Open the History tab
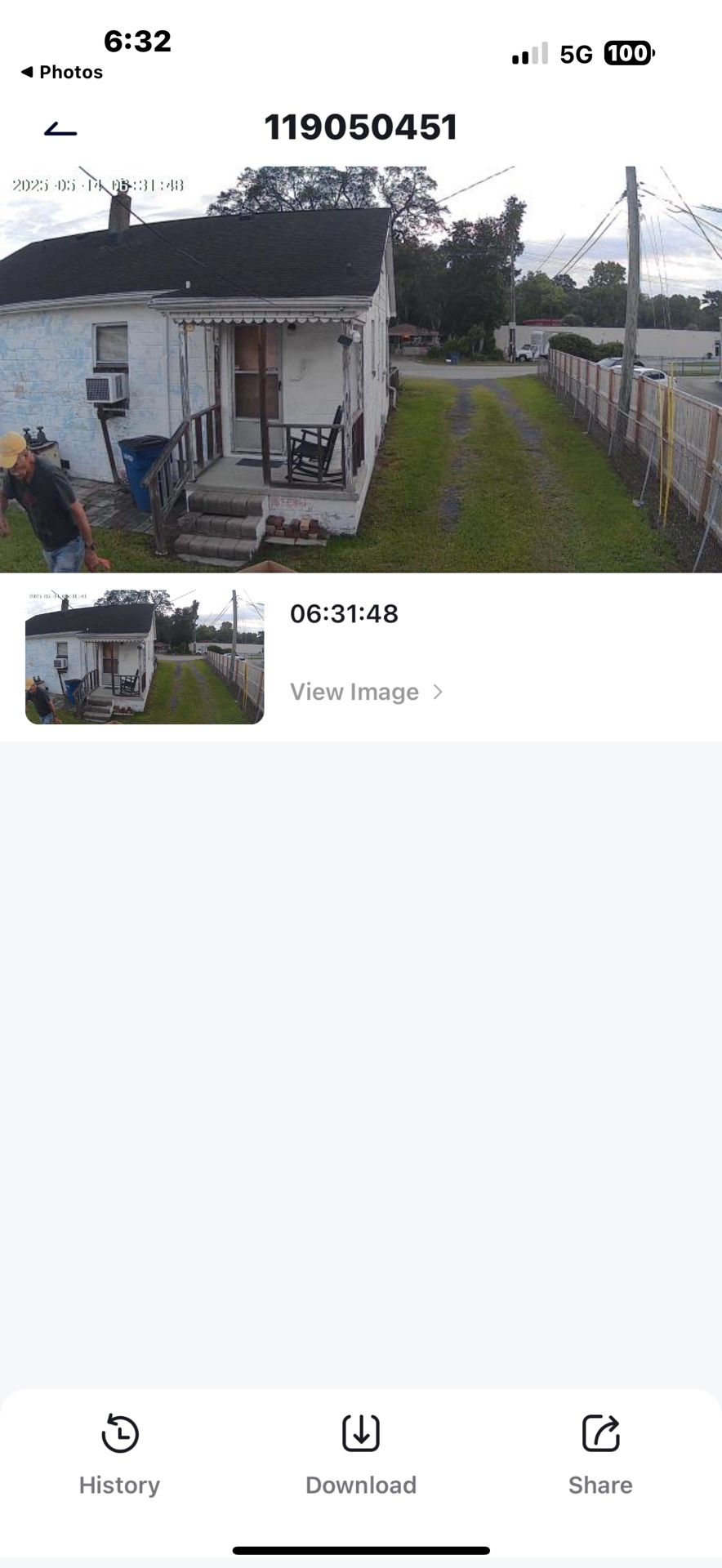 [119, 1456]
